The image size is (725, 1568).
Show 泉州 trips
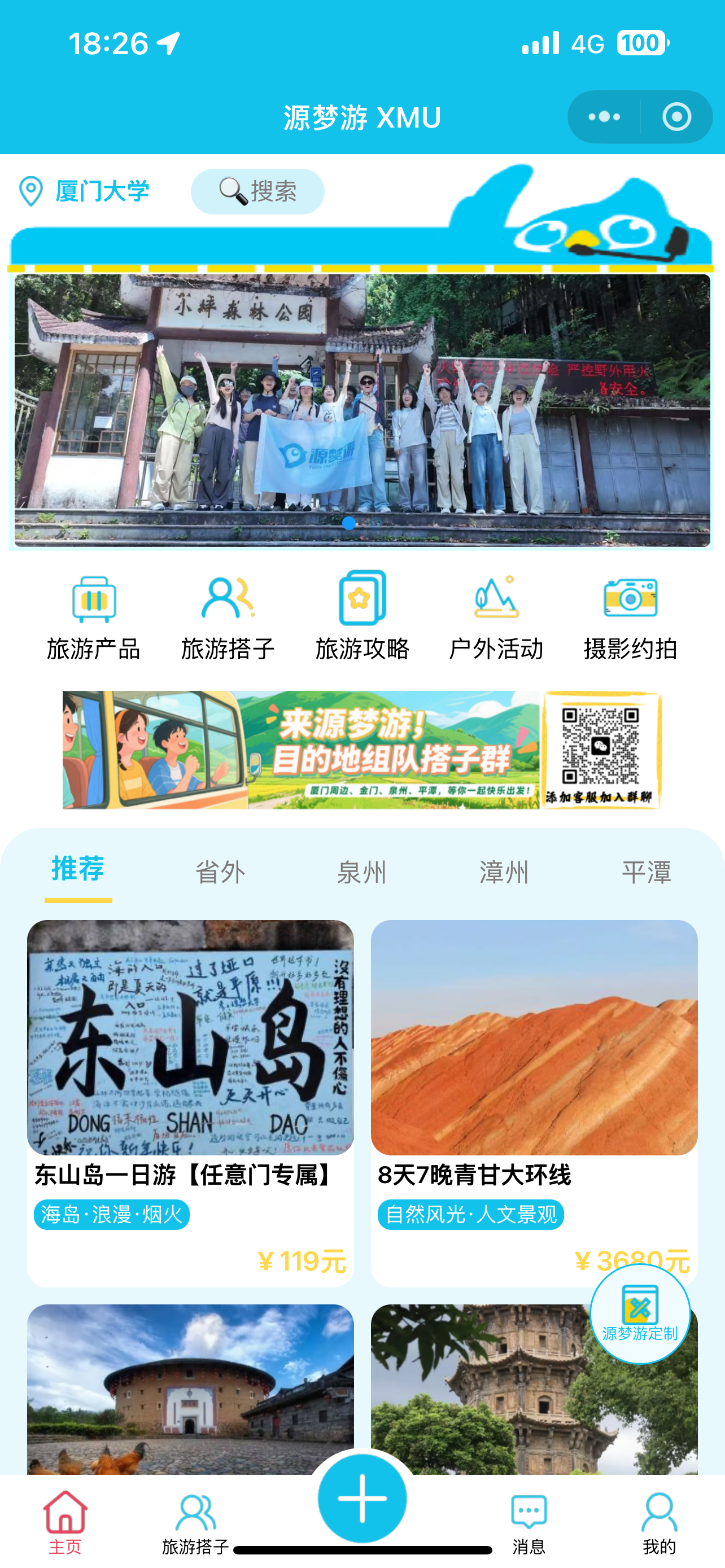[361, 871]
